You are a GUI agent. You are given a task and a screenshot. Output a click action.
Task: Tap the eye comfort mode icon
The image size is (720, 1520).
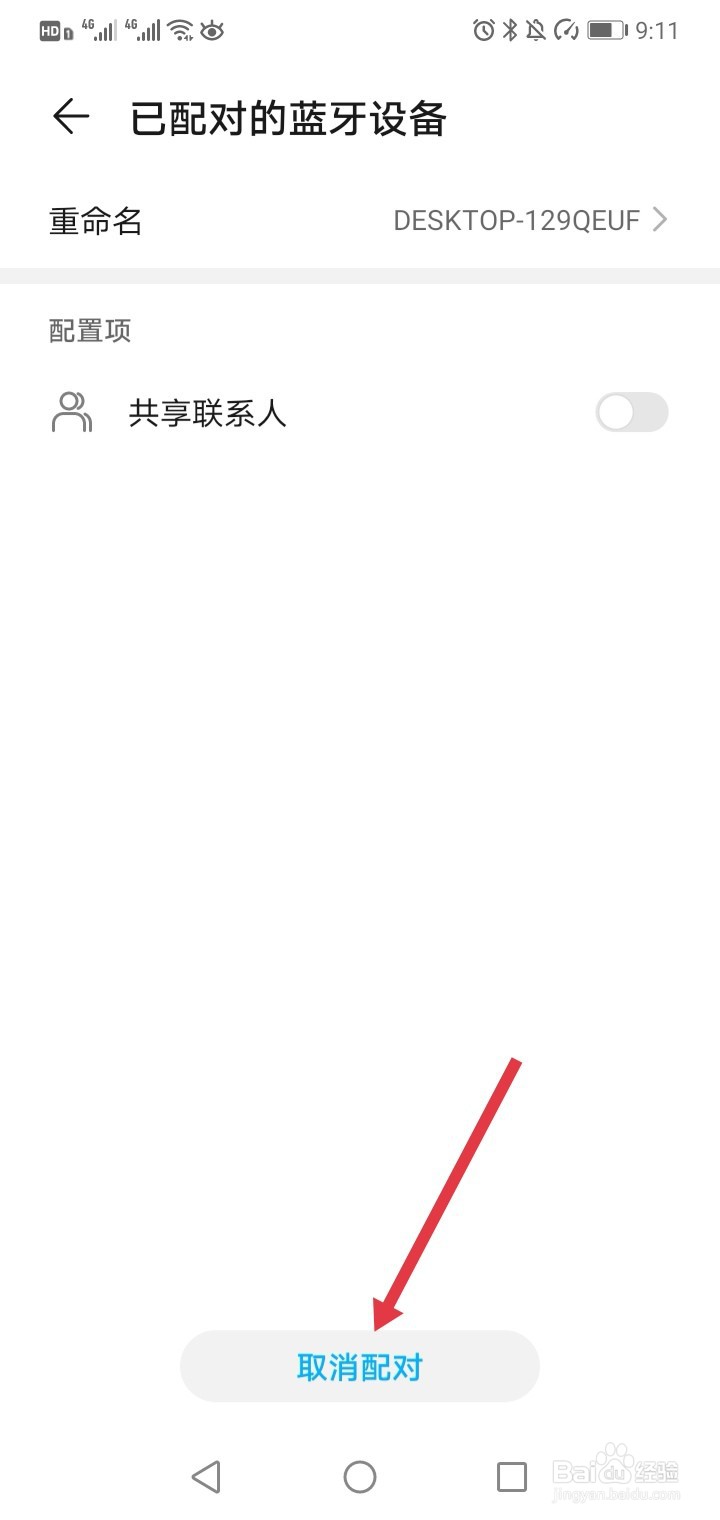(212, 30)
